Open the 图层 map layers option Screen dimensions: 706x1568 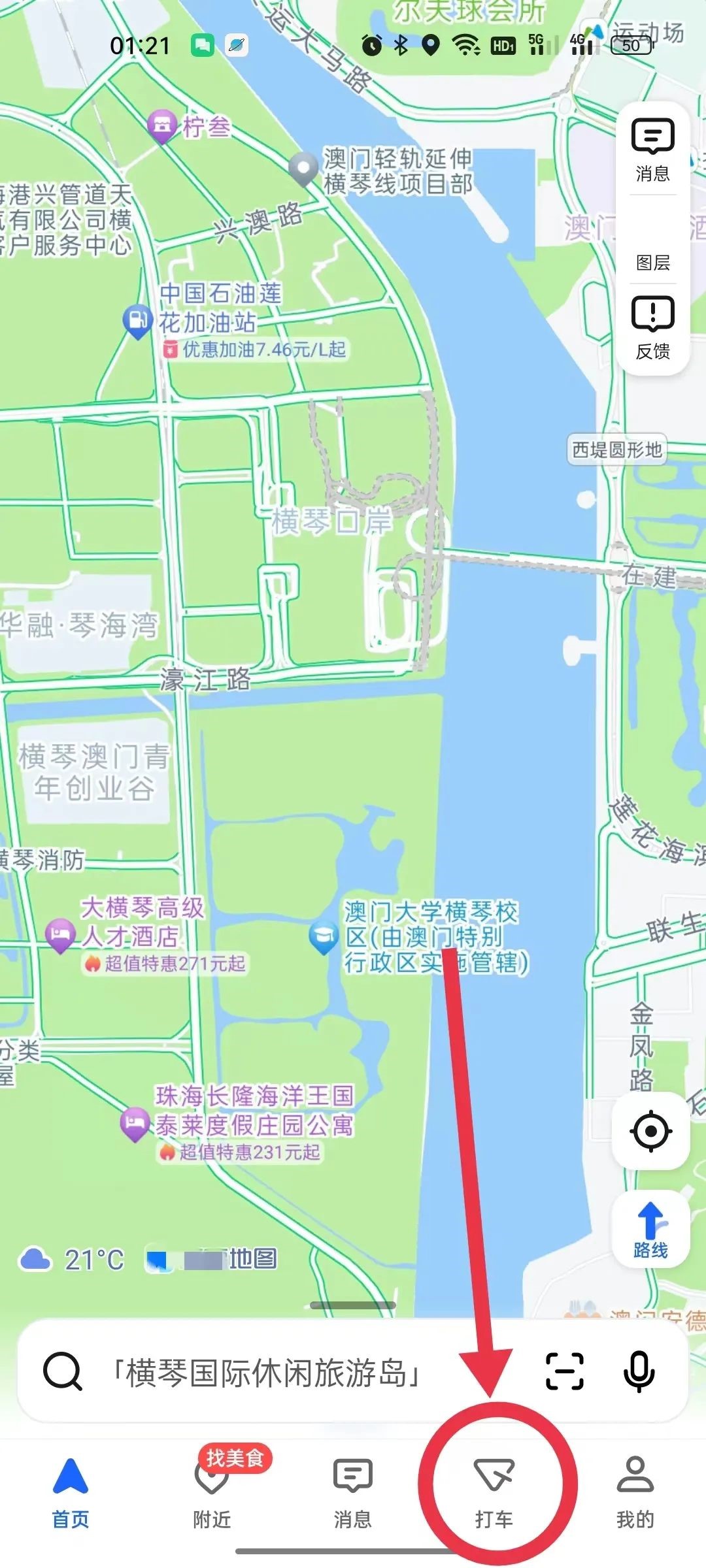coord(652,250)
